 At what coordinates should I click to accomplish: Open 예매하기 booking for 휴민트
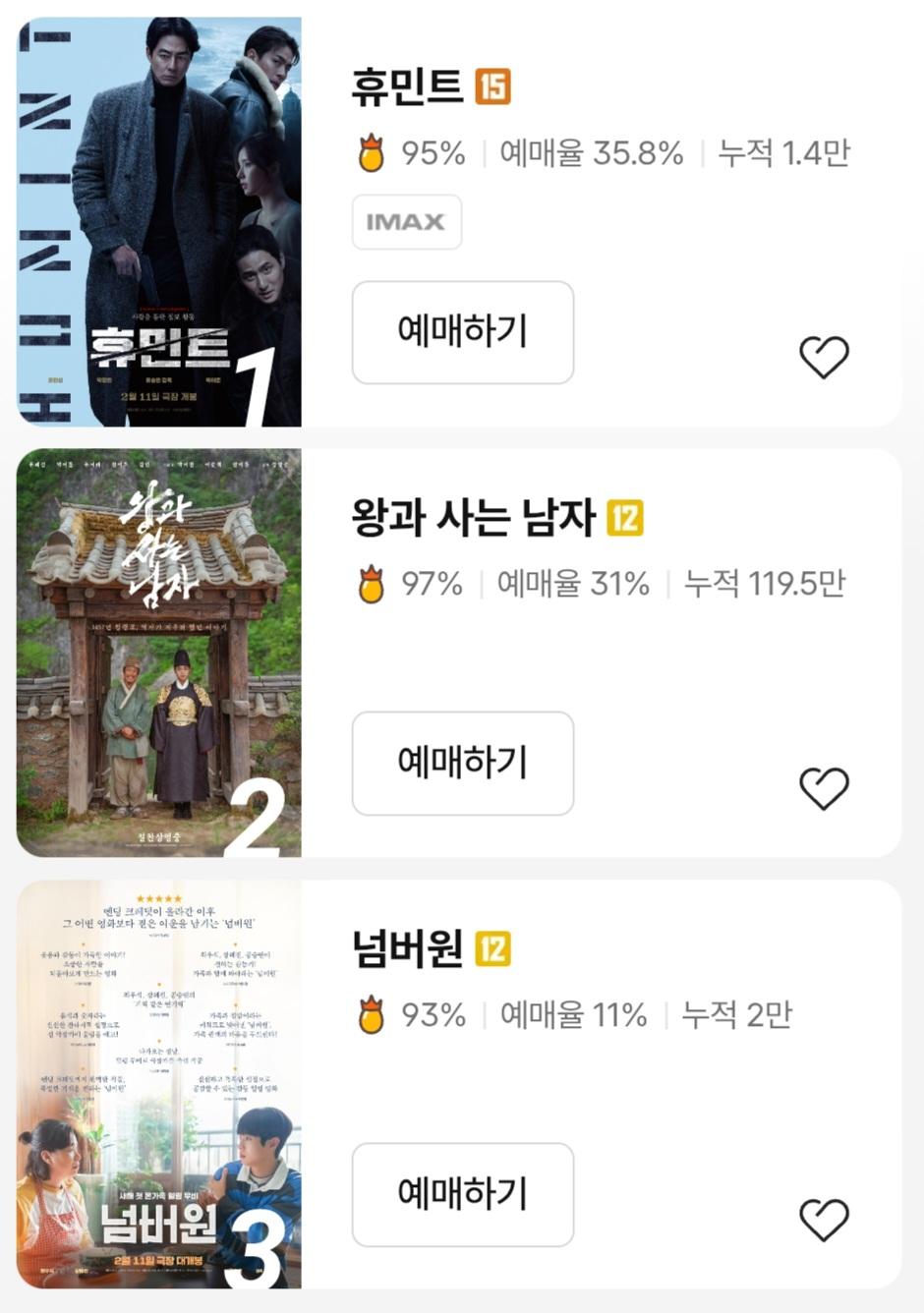(462, 332)
